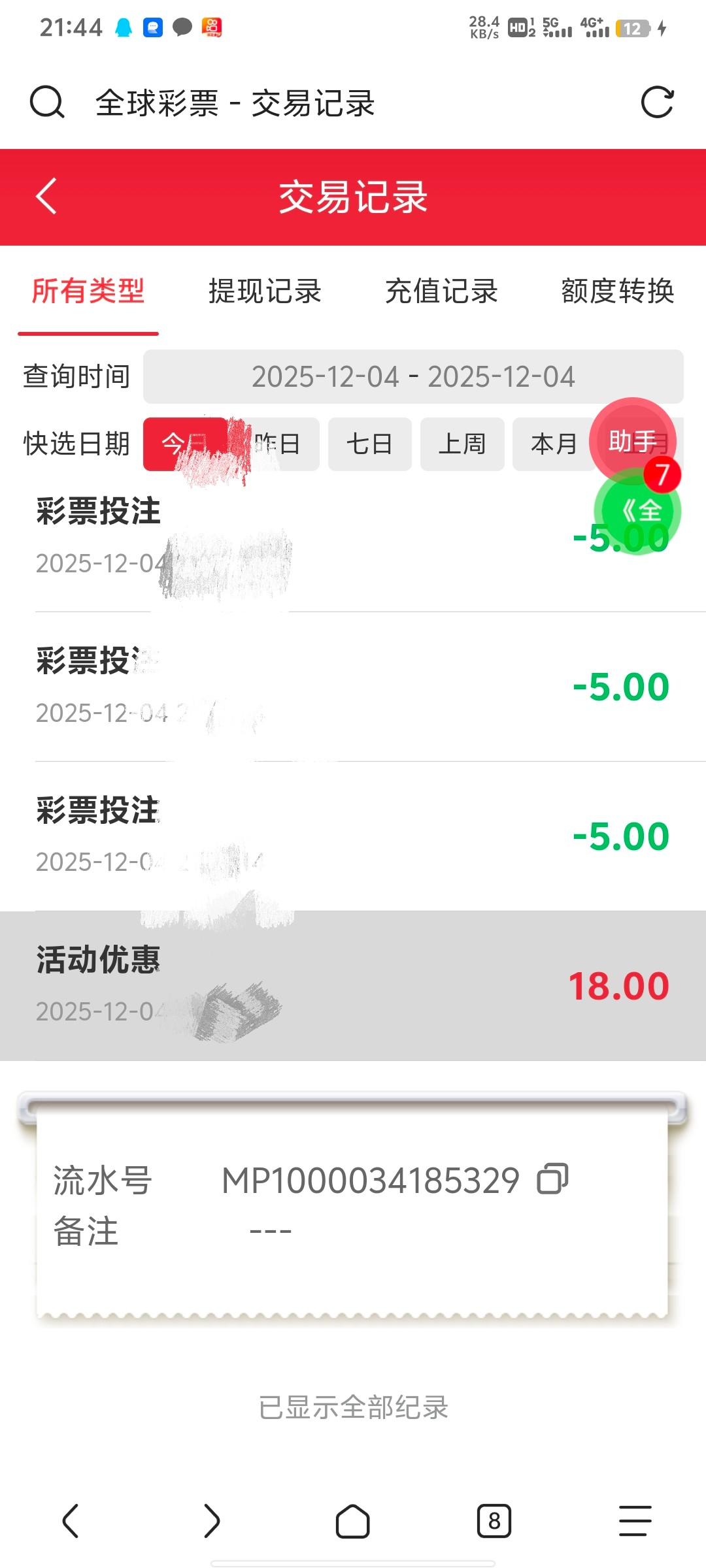Switch date filter to 七日

[369, 443]
